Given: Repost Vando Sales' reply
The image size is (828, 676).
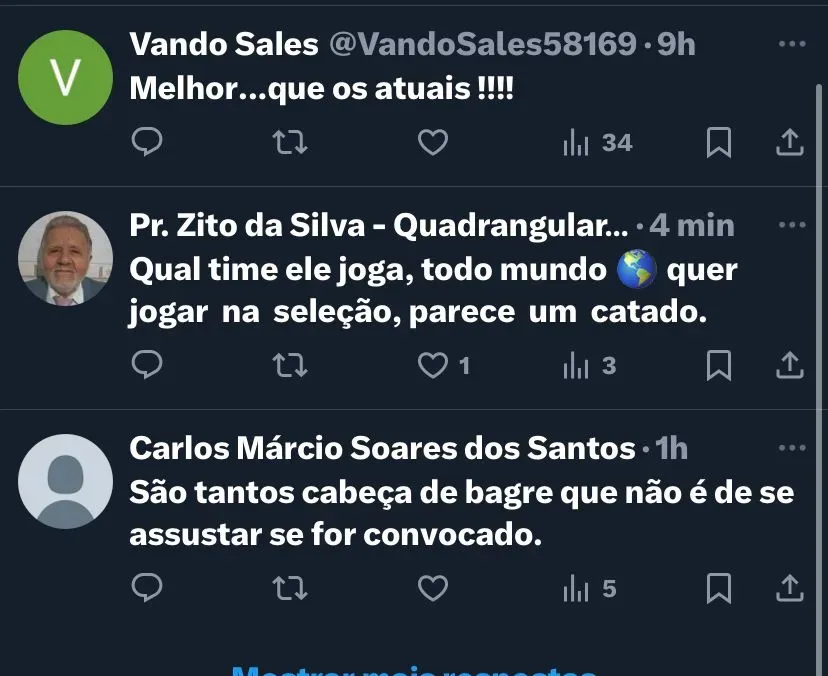Looking at the screenshot, I should [x=290, y=143].
